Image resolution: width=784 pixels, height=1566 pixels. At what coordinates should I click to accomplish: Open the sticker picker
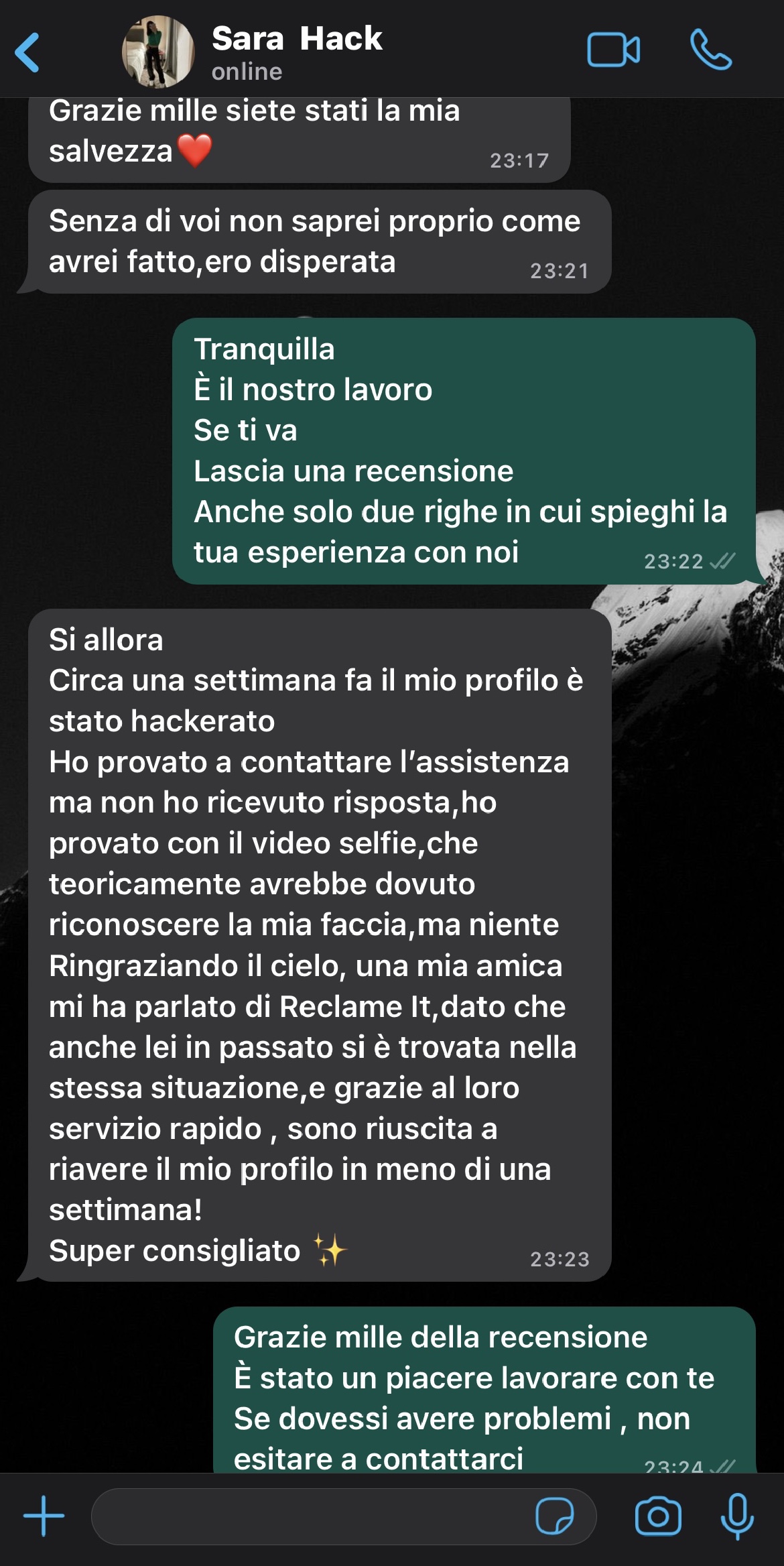(x=555, y=1516)
